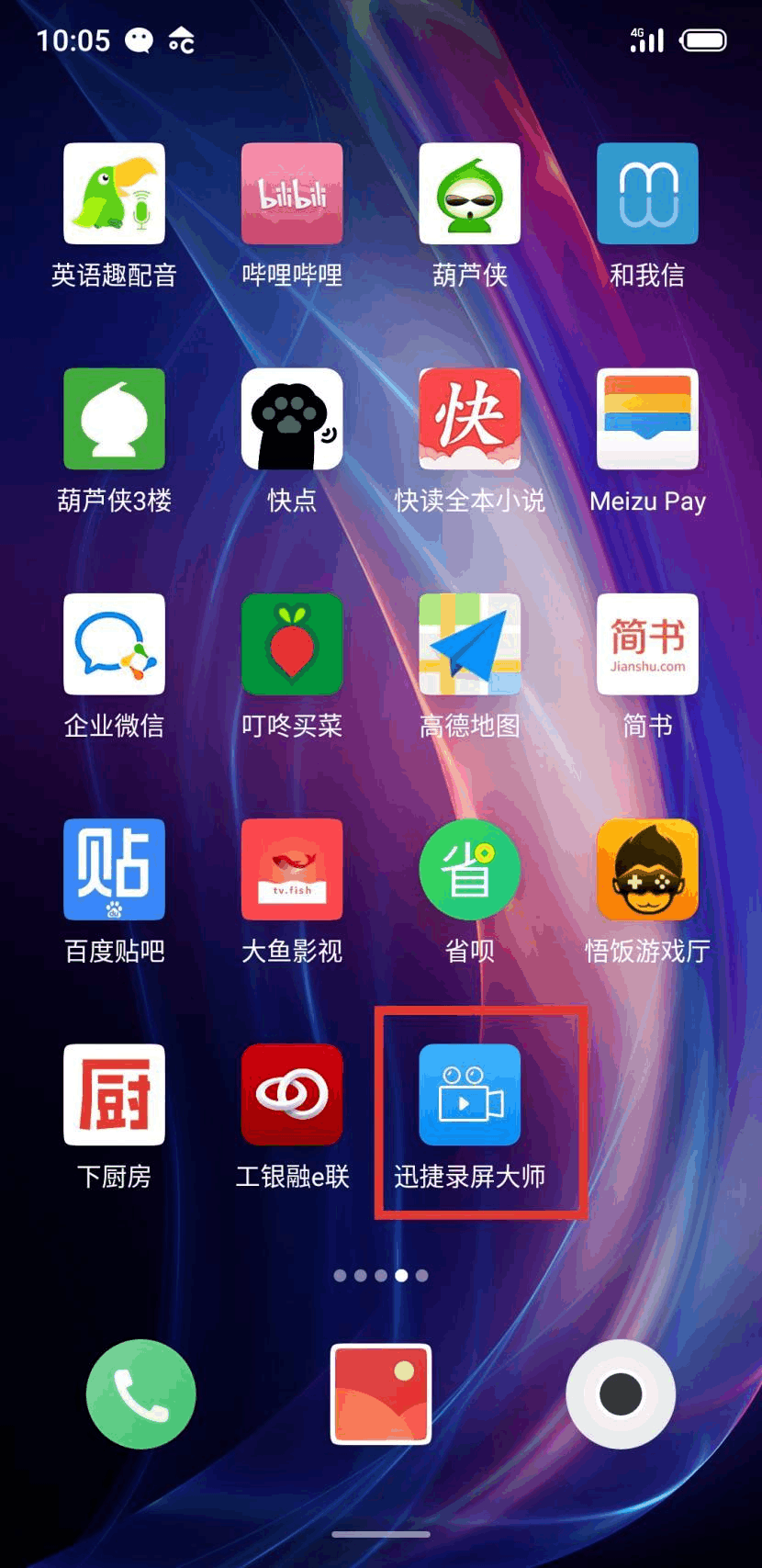Launch the 葫芦侠3楼 app
Image resolution: width=762 pixels, height=1568 pixels.
tap(114, 419)
